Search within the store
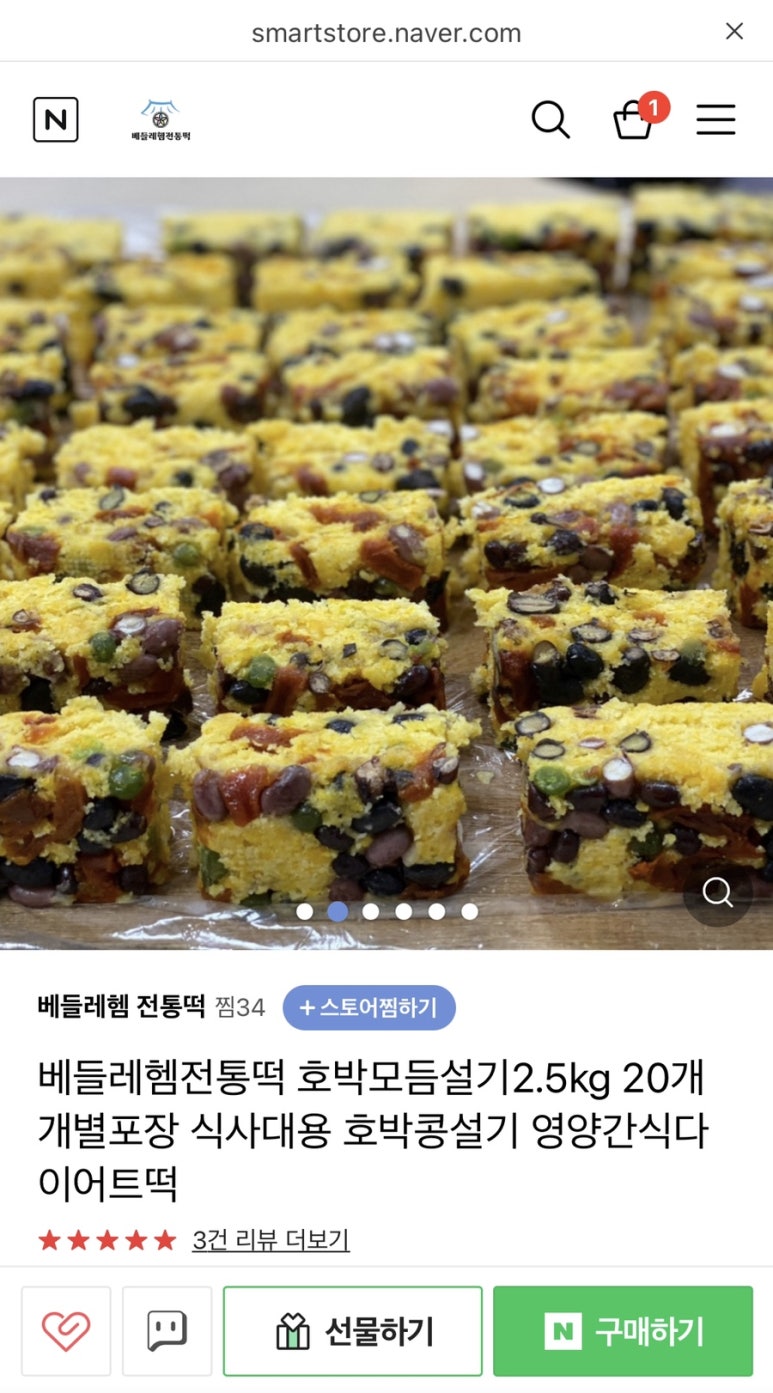 pos(550,120)
